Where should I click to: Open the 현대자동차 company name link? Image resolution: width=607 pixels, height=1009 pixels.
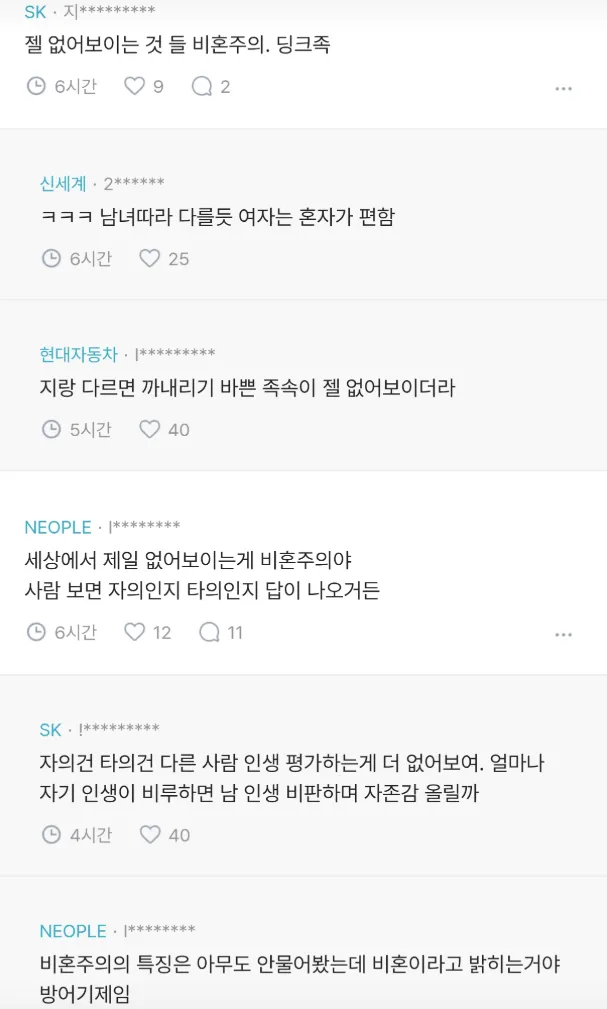tap(79, 355)
